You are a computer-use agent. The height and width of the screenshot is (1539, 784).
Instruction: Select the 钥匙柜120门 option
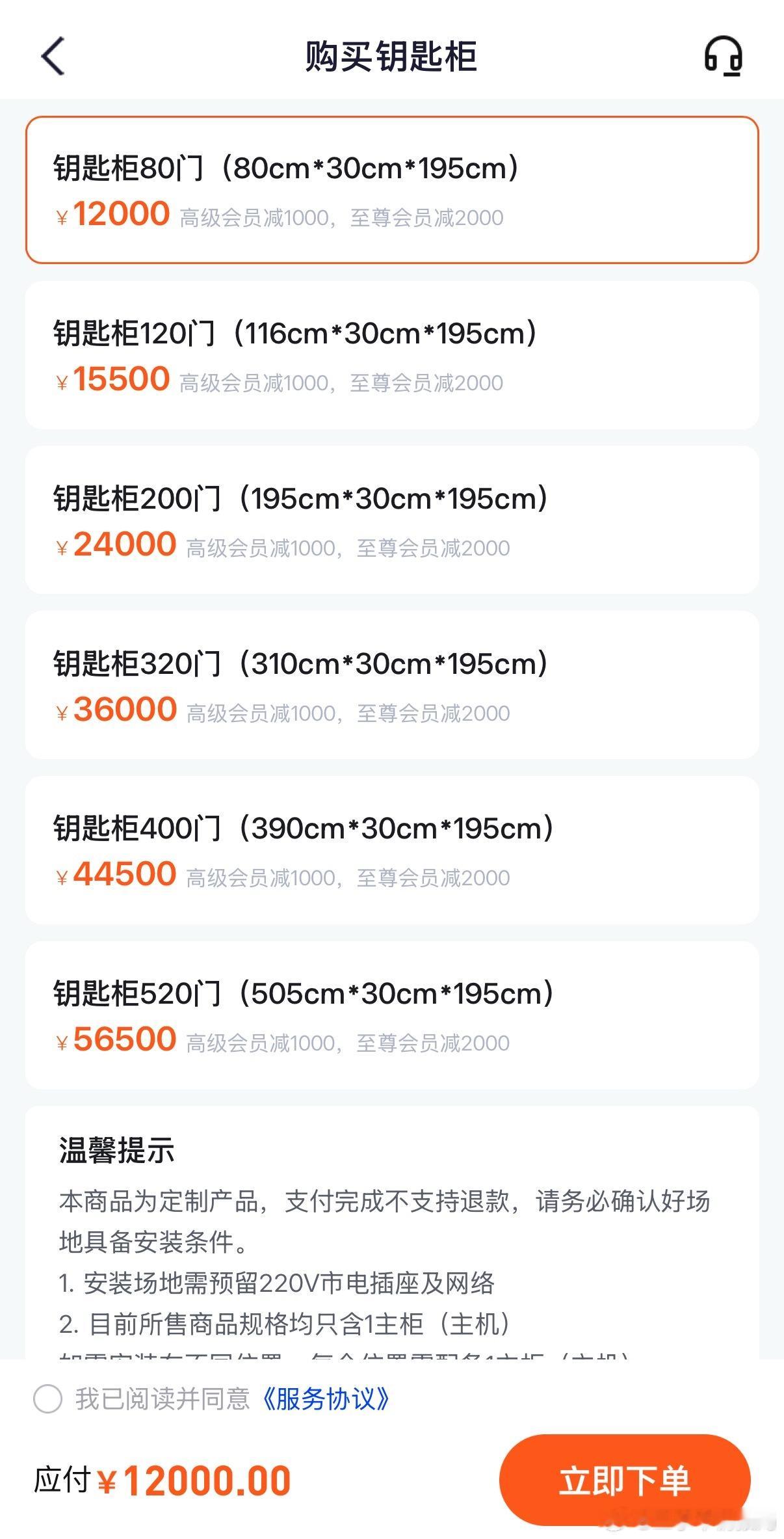pyautogui.click(x=392, y=355)
